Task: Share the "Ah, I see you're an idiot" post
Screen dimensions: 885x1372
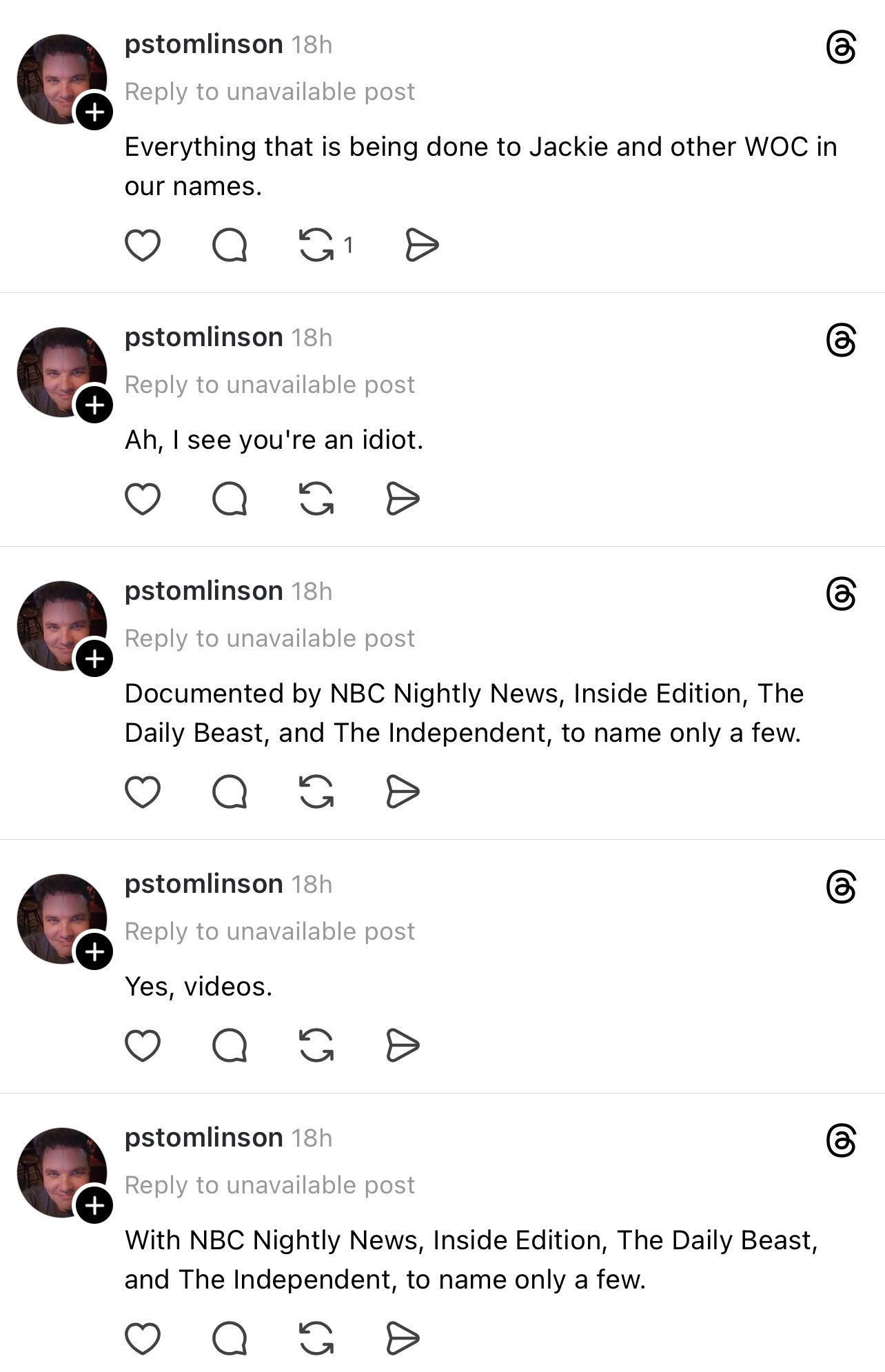Action: pyautogui.click(x=403, y=498)
